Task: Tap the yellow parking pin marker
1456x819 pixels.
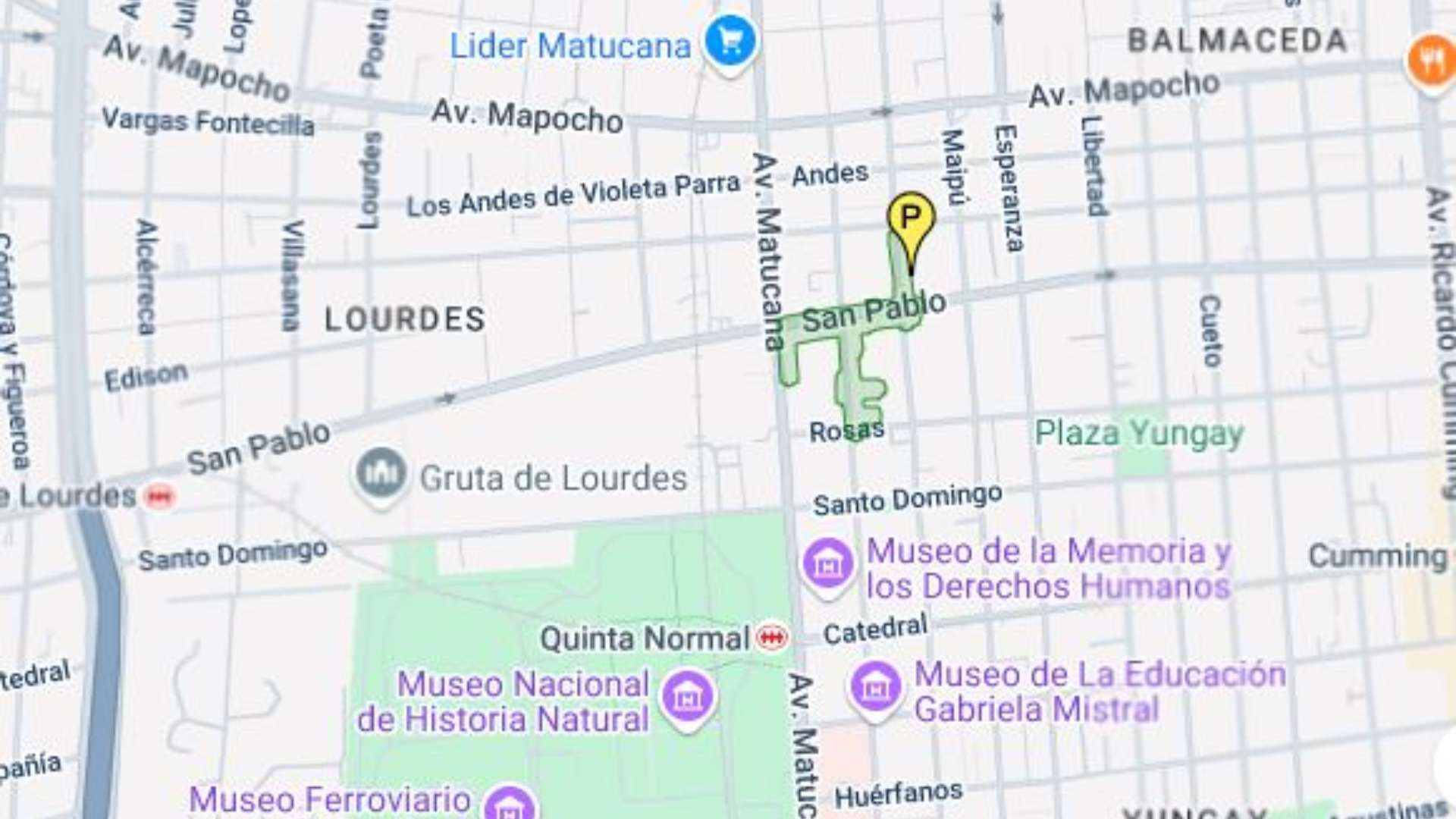Action: point(911,221)
